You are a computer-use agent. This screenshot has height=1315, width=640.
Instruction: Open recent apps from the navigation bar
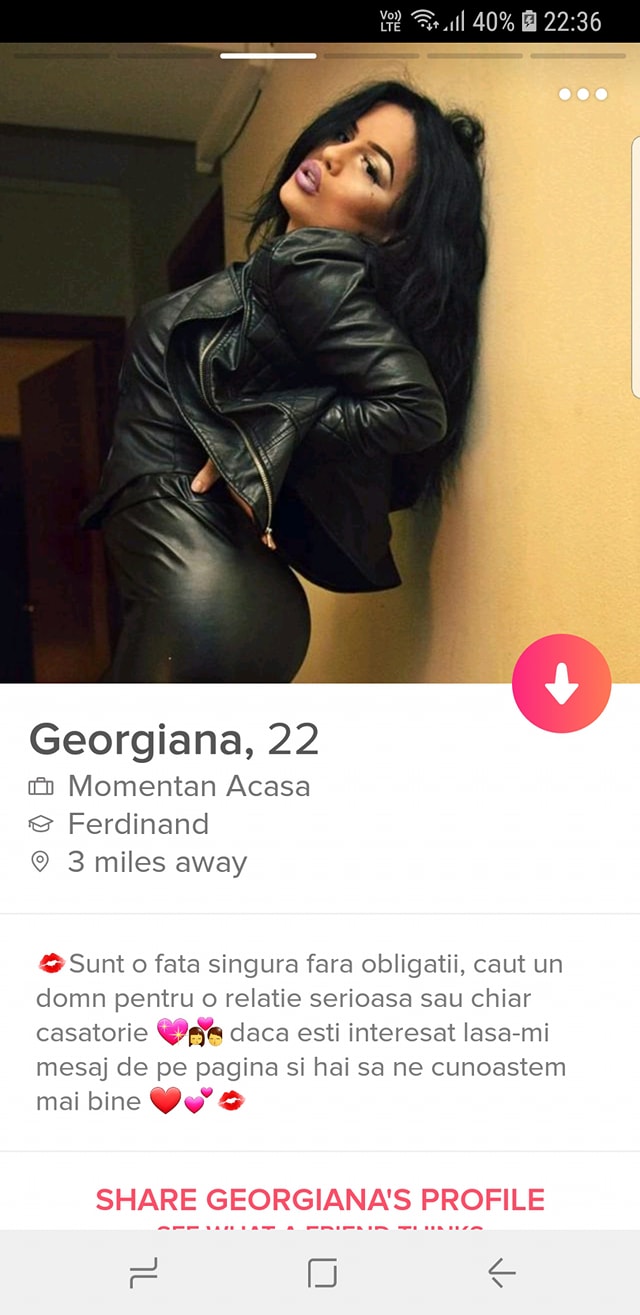[143, 1272]
